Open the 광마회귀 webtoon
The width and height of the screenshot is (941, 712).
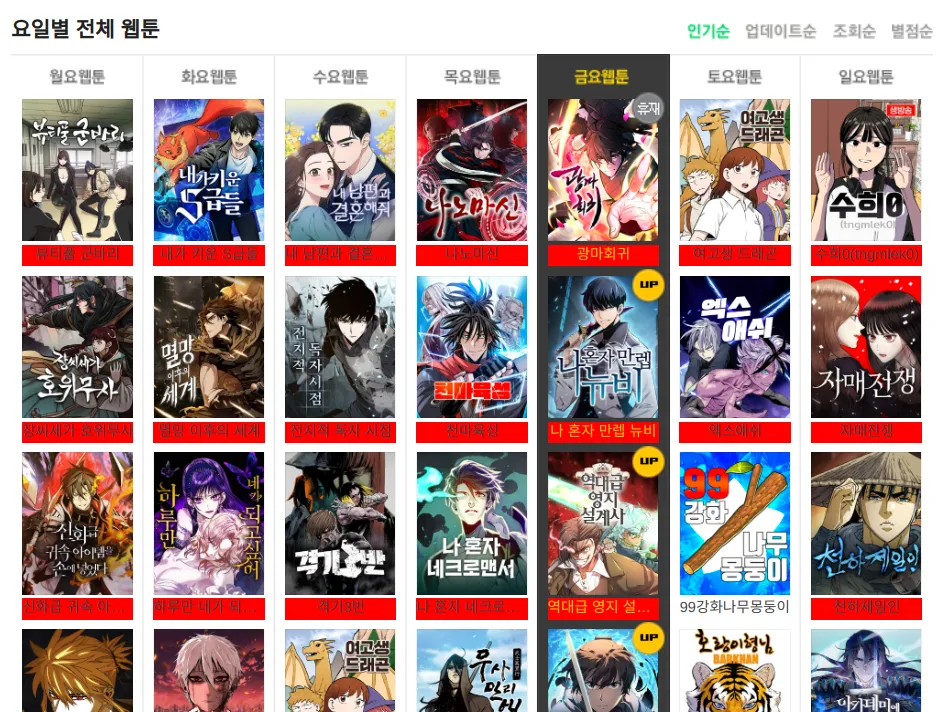point(602,170)
